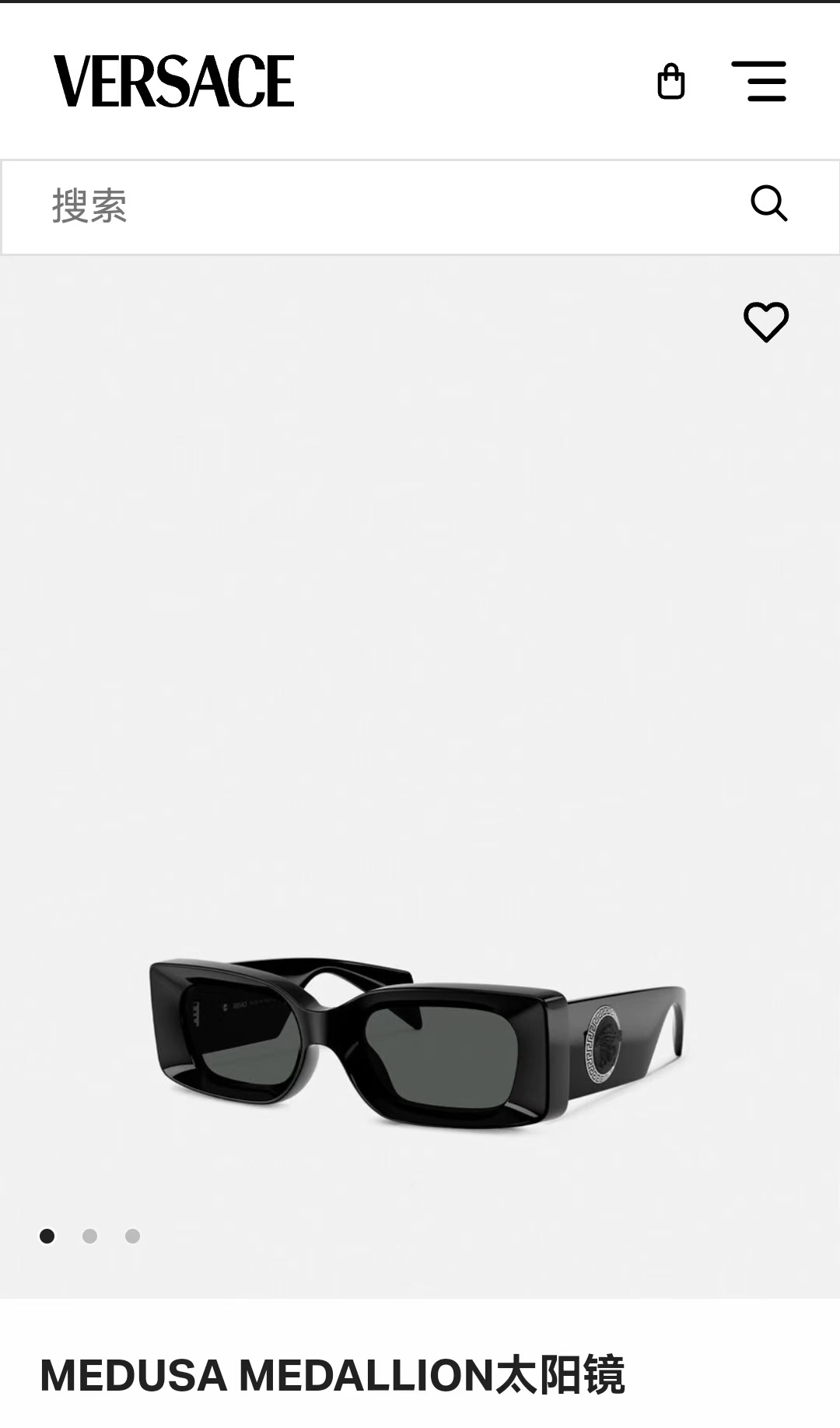This screenshot has width=840, height=1428.
Task: Select the second image indicator dot
Action: 90,1236
